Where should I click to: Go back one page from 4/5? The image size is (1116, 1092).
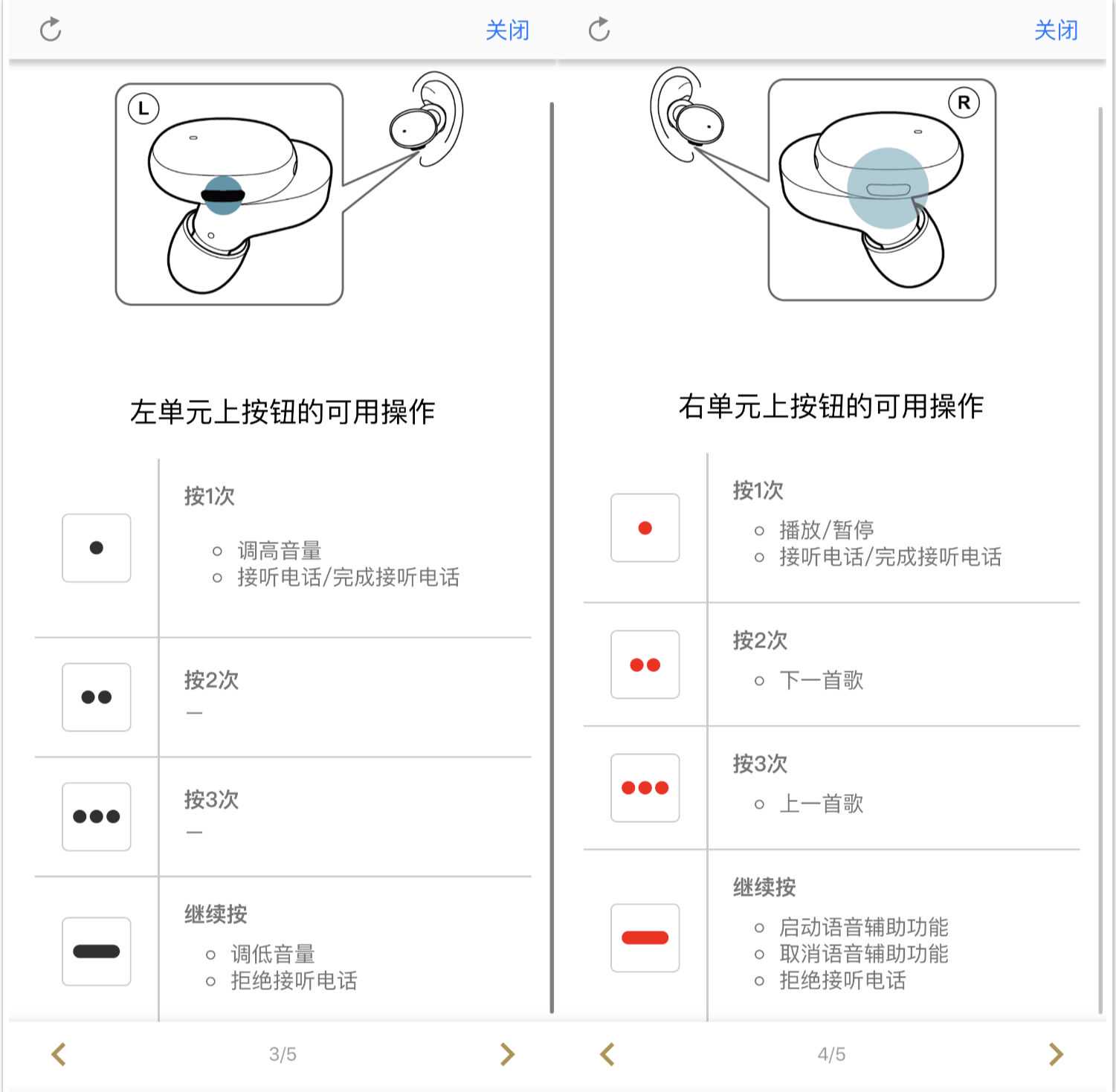[607, 1053]
